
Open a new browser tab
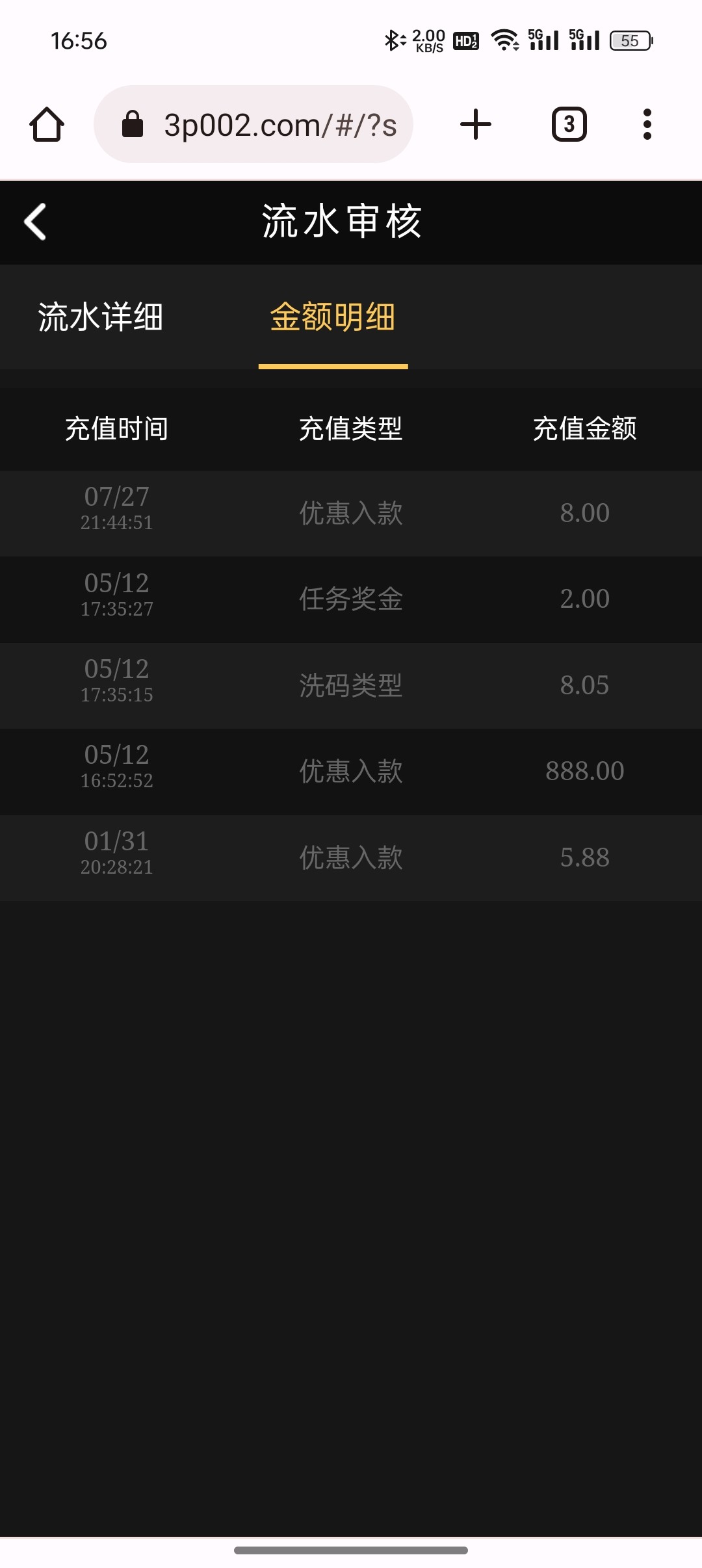click(476, 124)
